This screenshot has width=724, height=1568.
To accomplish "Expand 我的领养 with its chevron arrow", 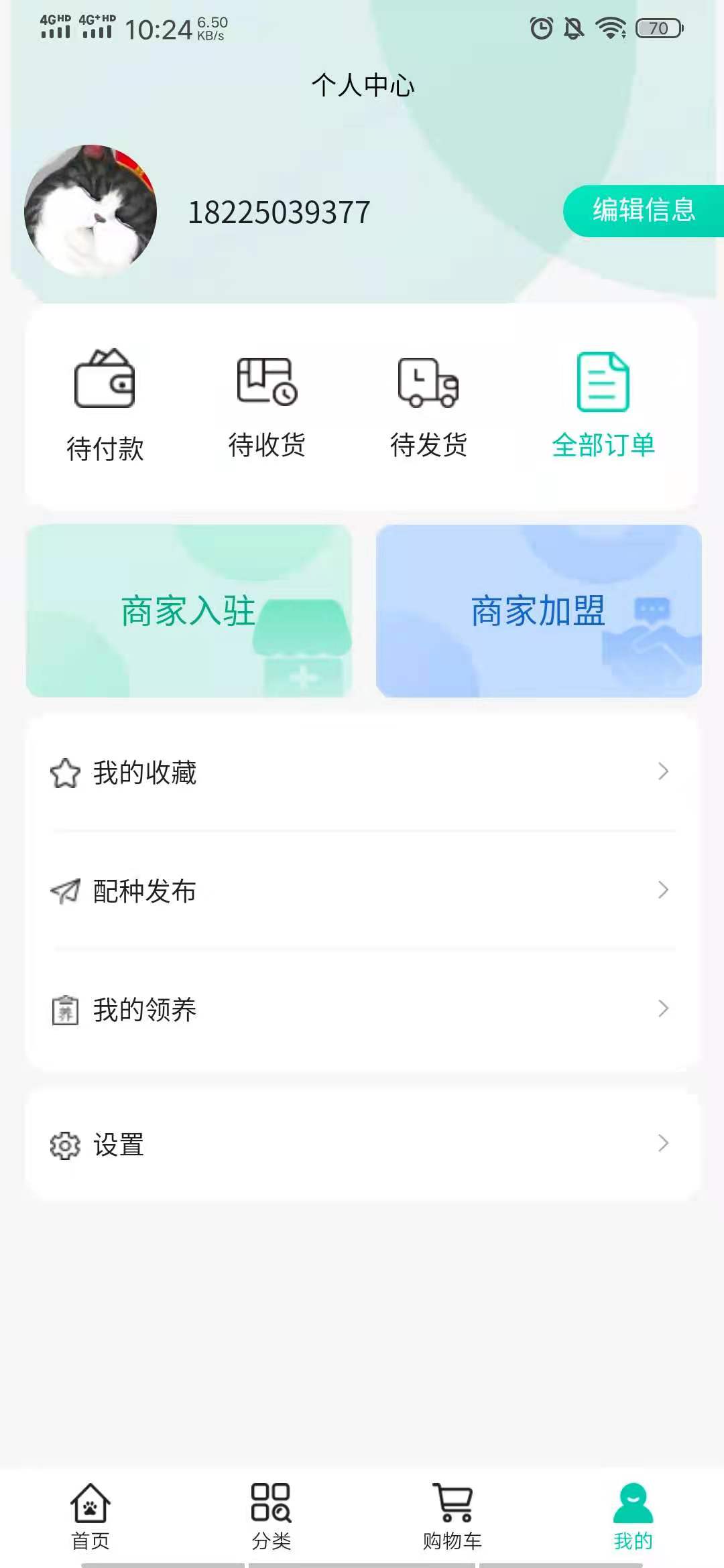I will [x=664, y=1008].
